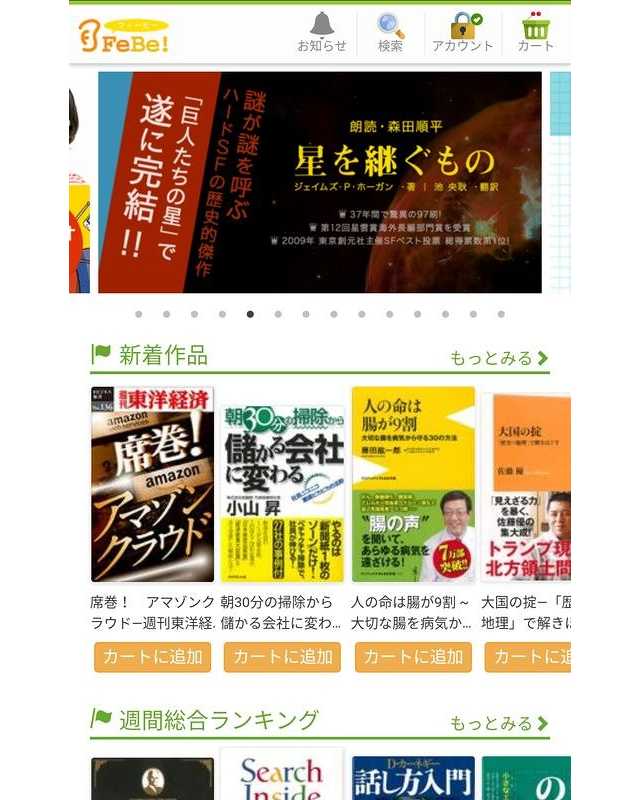Open the 人の命は腸が9割 book

pos(413,485)
